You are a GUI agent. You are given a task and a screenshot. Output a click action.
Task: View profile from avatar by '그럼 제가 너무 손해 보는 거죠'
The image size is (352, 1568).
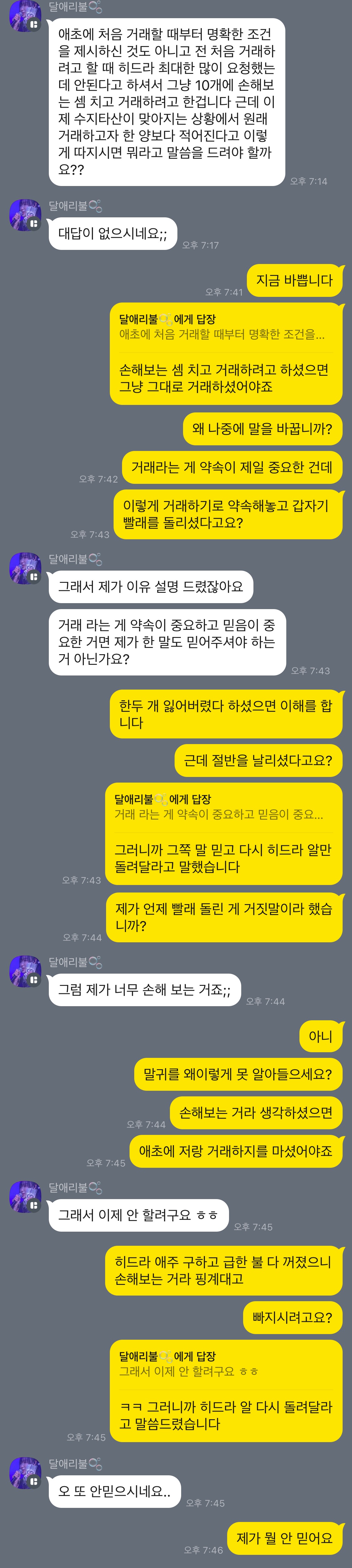coord(25,971)
